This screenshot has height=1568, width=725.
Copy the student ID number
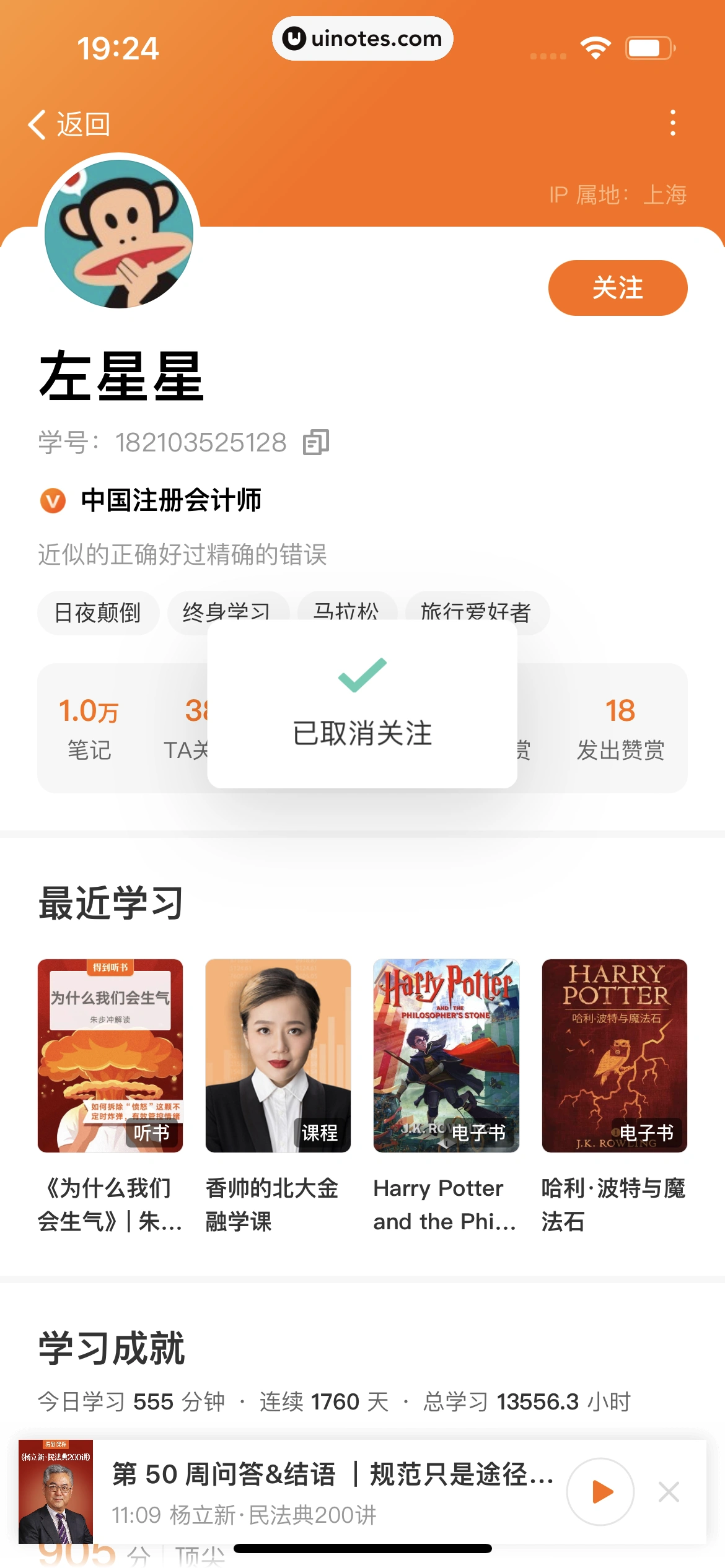tap(316, 442)
